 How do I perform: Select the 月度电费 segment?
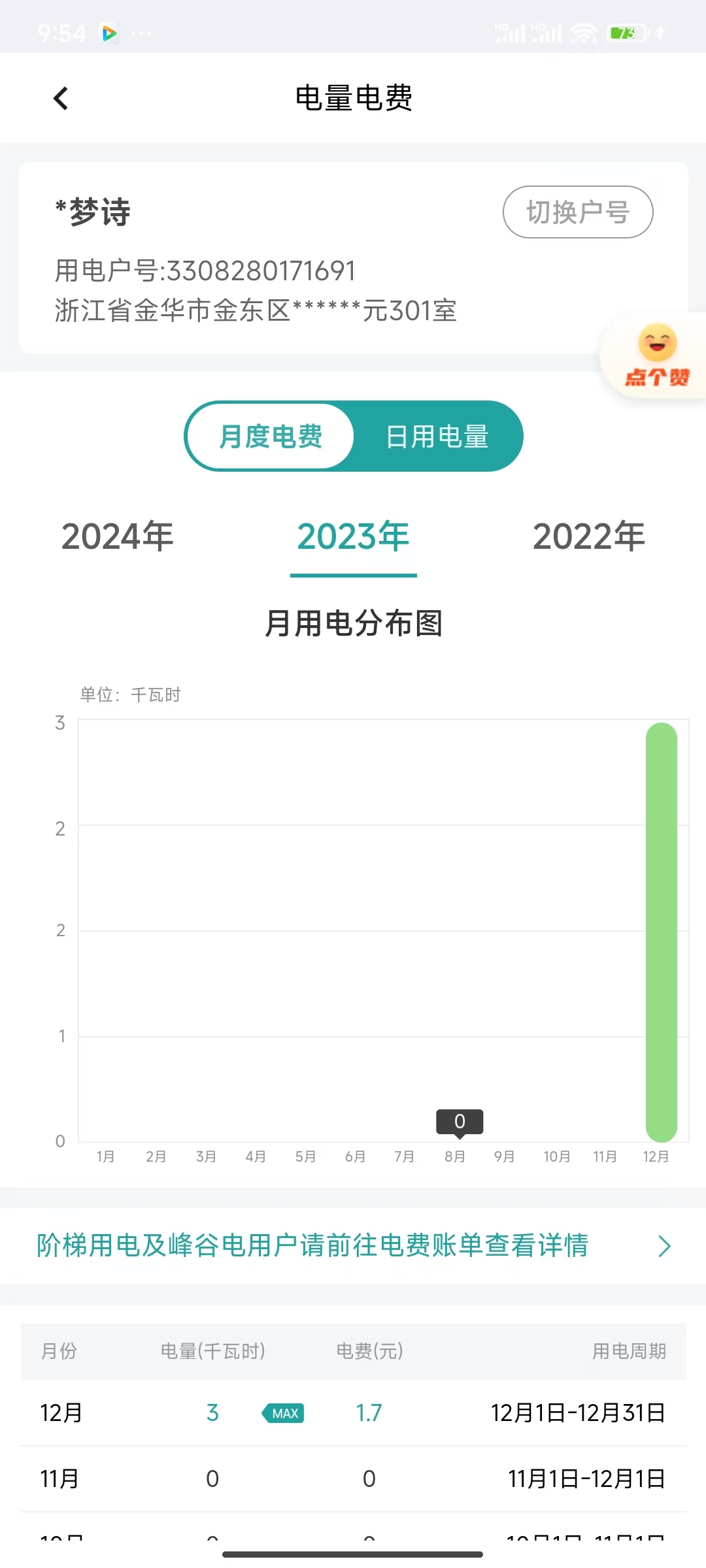click(x=271, y=436)
